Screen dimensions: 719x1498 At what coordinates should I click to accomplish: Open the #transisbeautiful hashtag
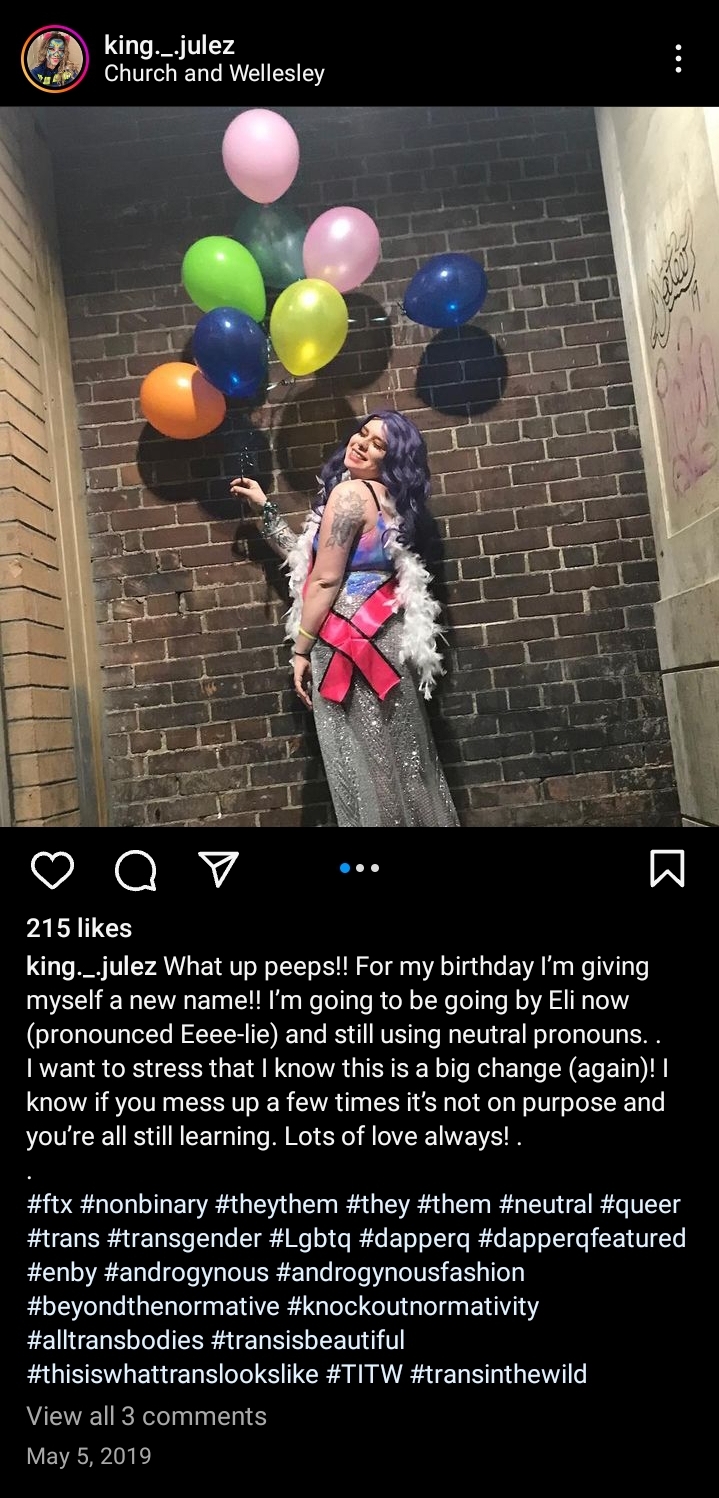[307, 1340]
